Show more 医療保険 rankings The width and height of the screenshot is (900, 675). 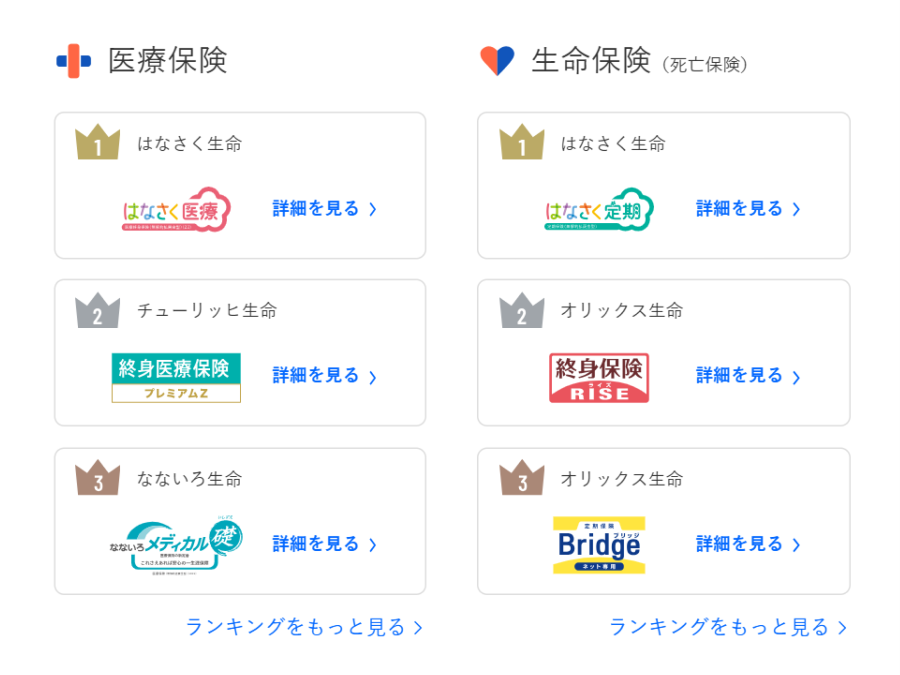click(x=304, y=627)
